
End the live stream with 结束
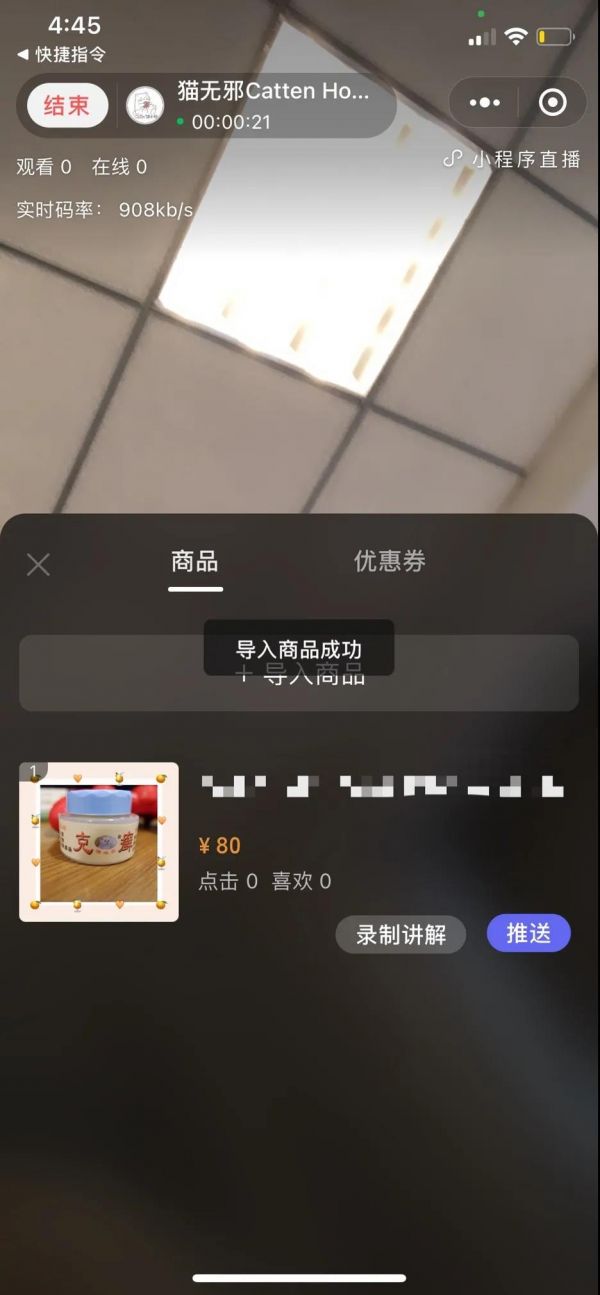(x=67, y=105)
